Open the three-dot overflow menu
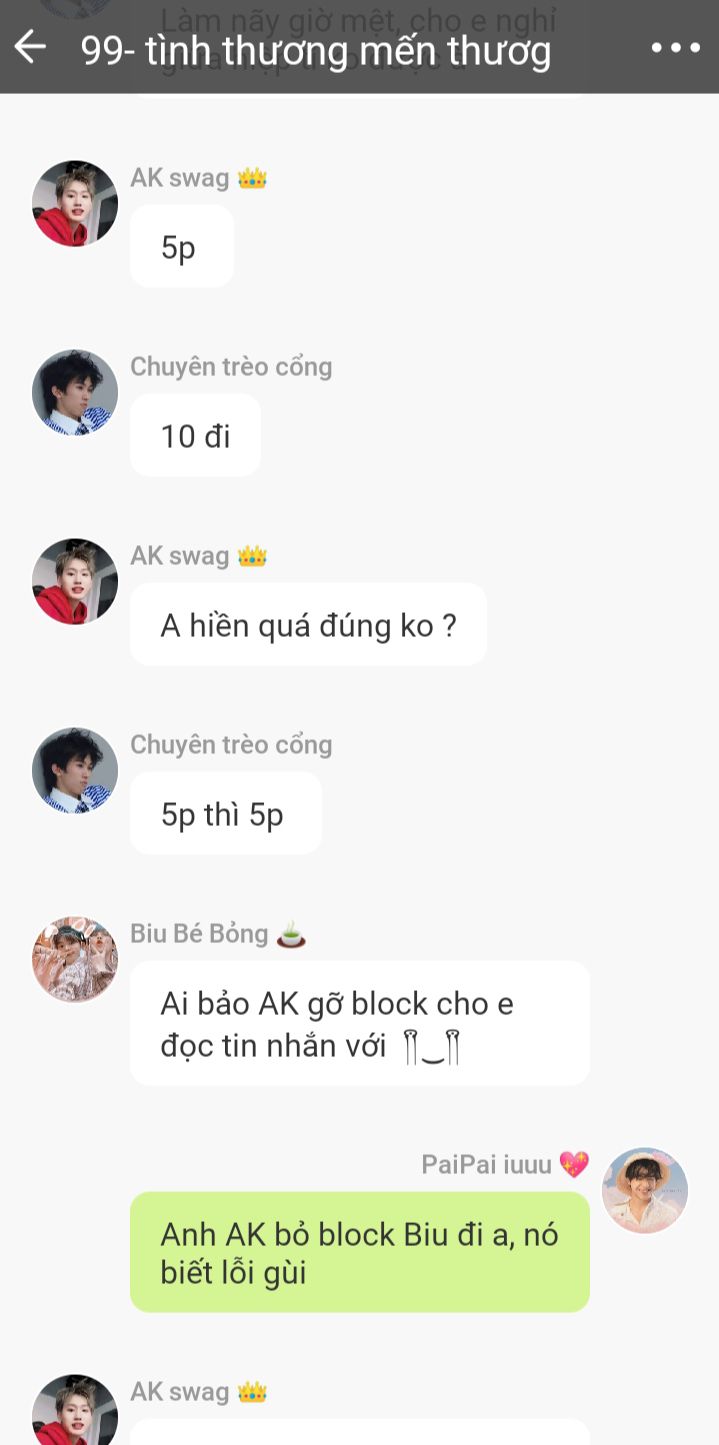 [x=676, y=47]
